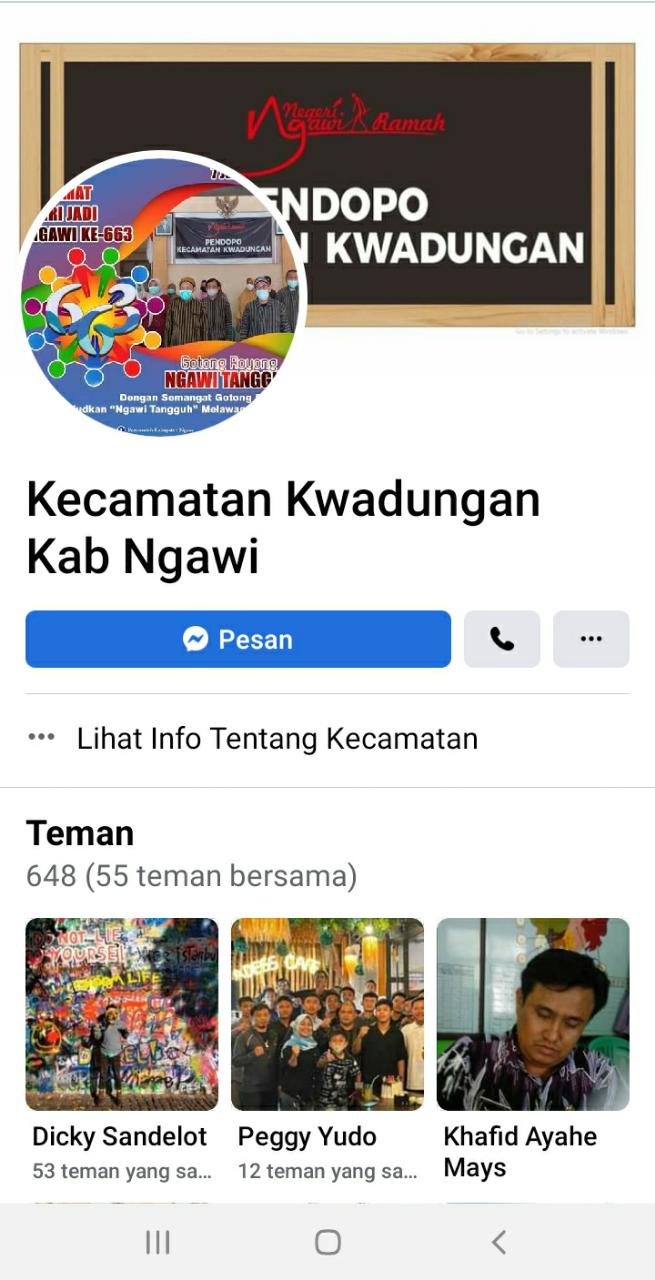Open friend Peggy Yudo's profile

[327, 1014]
